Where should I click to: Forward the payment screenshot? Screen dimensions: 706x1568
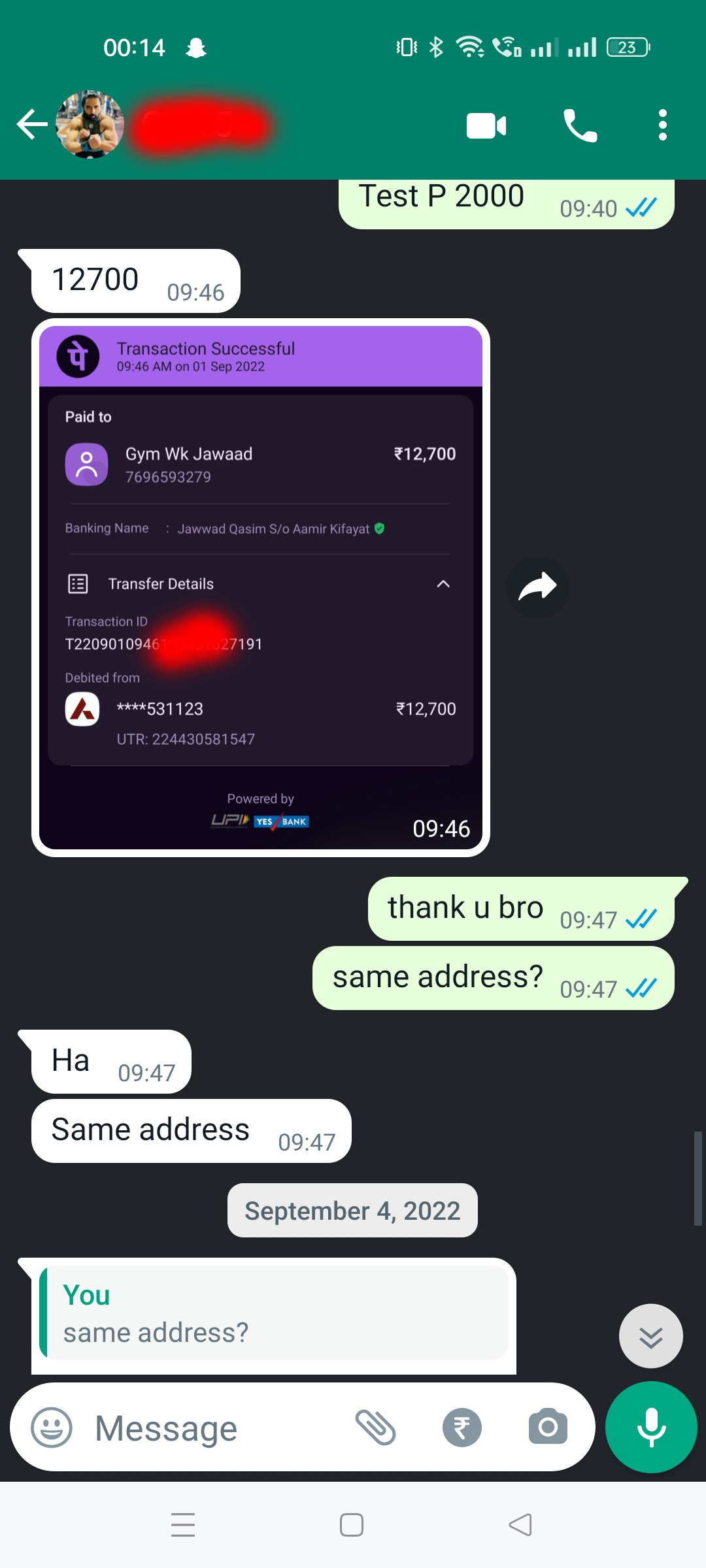click(537, 587)
